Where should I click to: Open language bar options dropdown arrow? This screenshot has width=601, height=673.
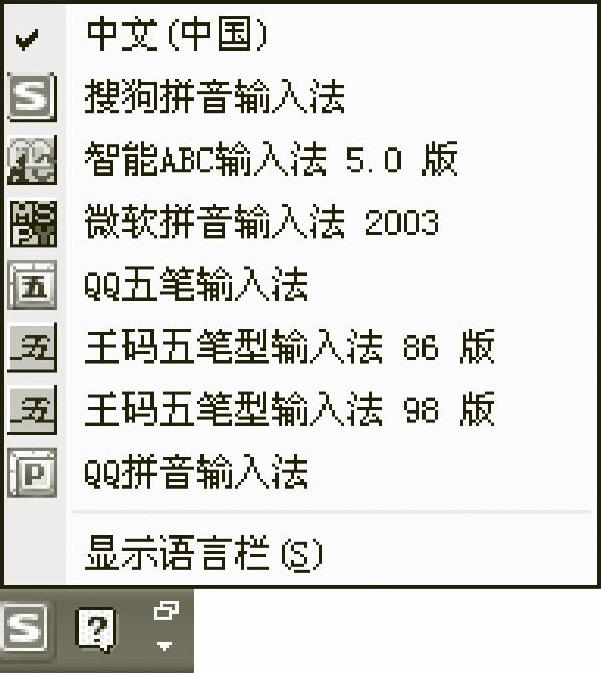coord(165,646)
